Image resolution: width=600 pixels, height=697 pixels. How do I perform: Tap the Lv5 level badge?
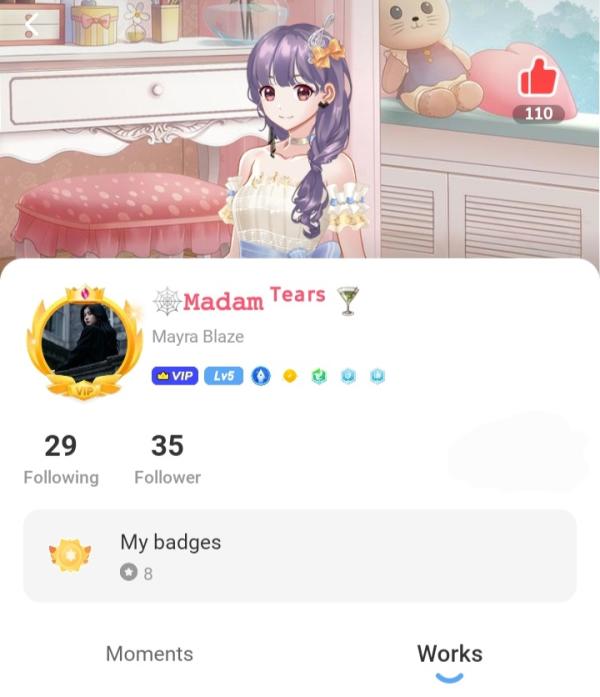(x=222, y=376)
